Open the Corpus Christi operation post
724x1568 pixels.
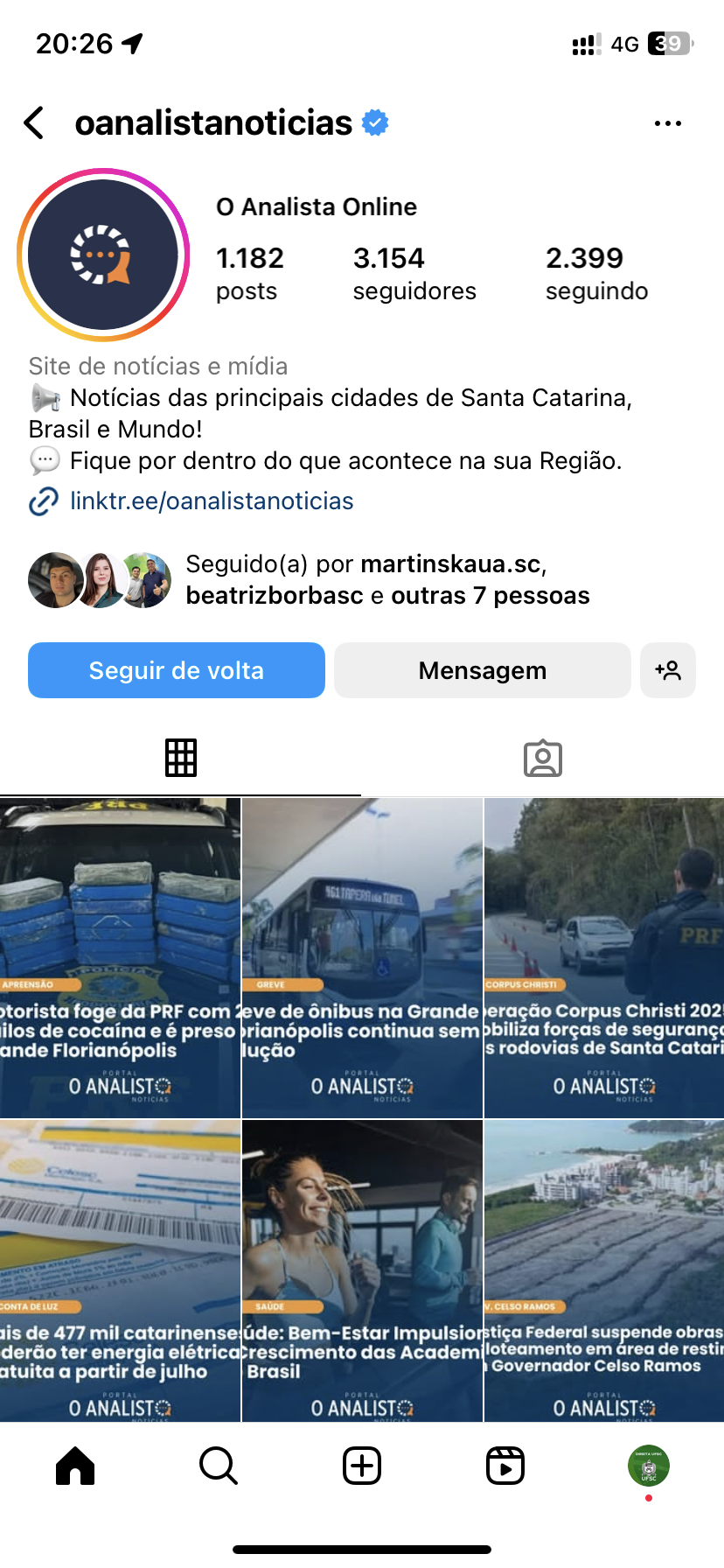coord(604,957)
